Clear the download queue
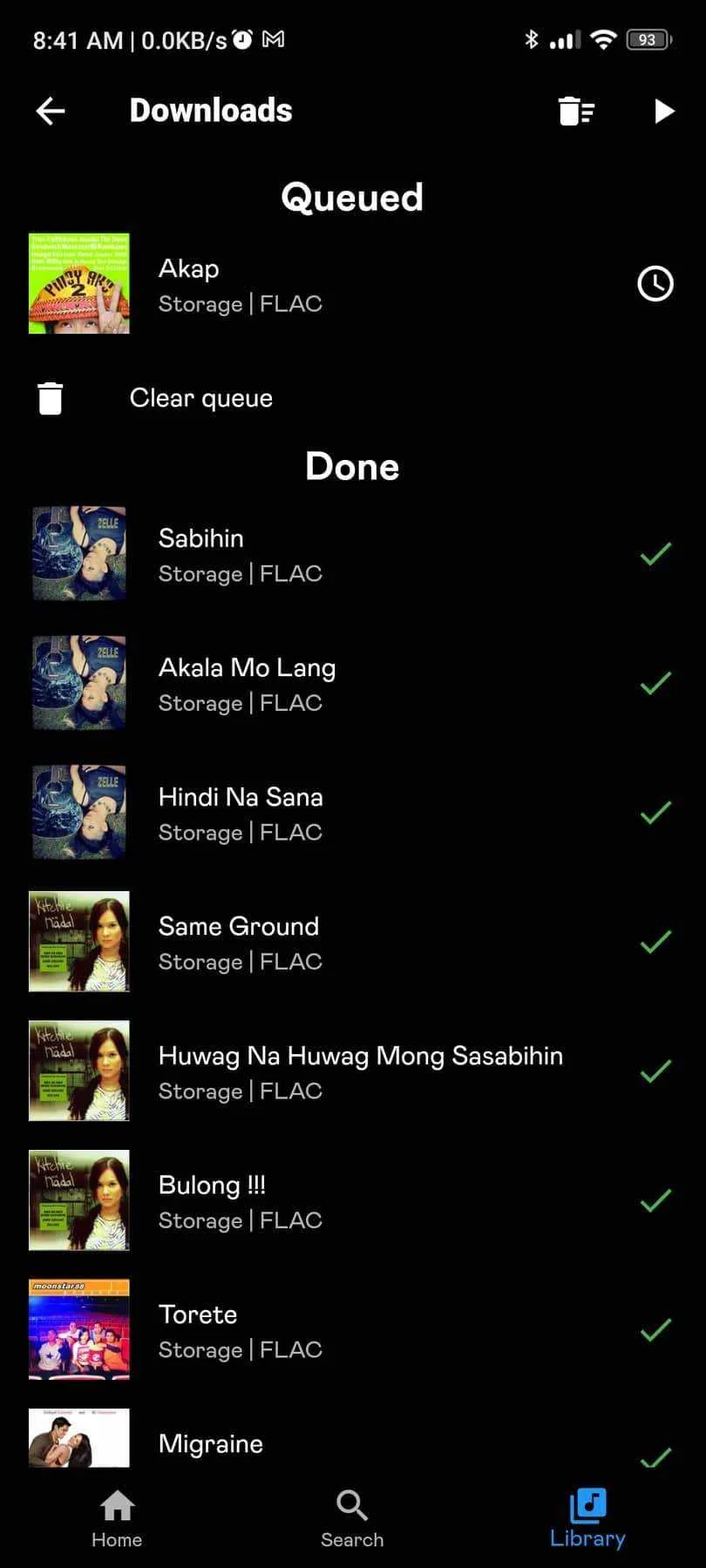Screen dimensions: 706x1568 click(353, 398)
